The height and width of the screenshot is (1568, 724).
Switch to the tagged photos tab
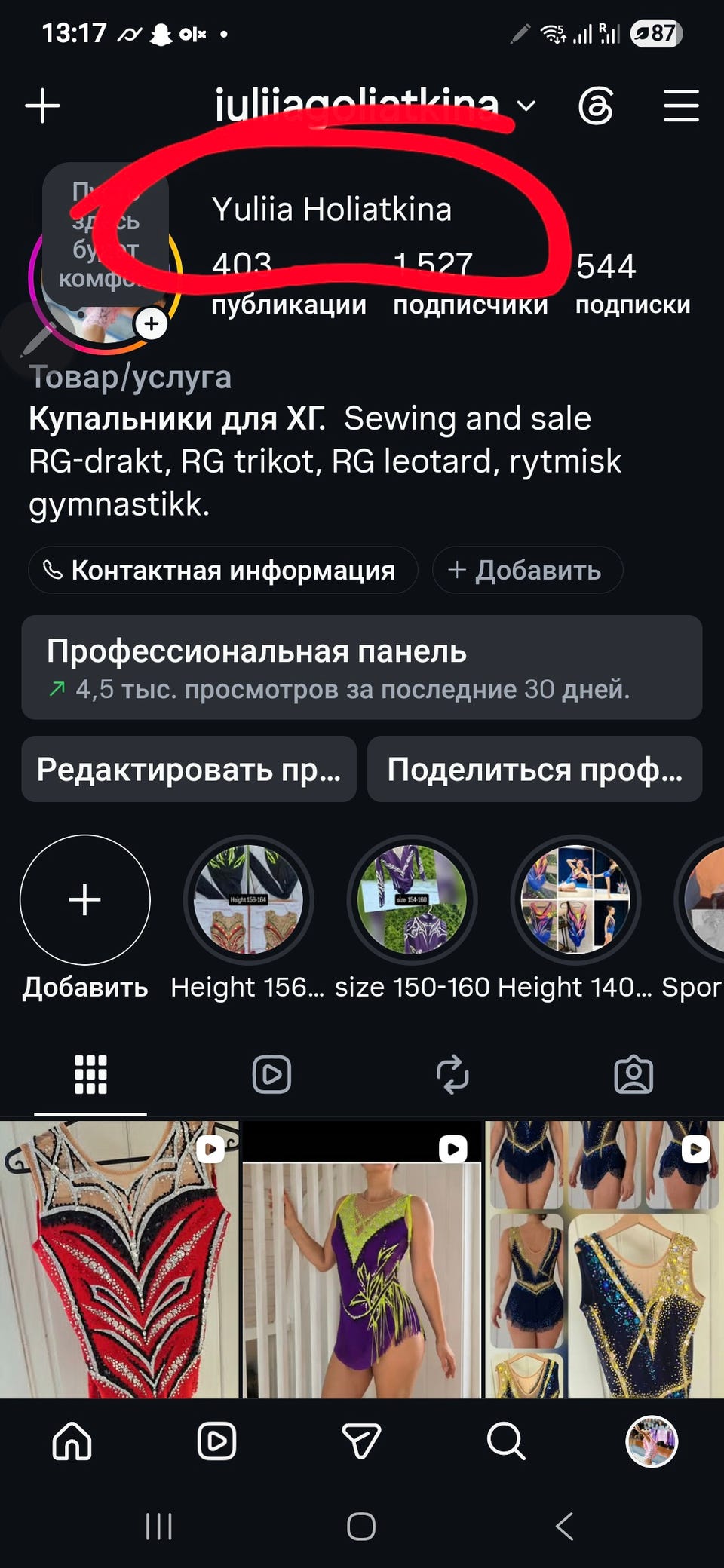click(633, 1074)
